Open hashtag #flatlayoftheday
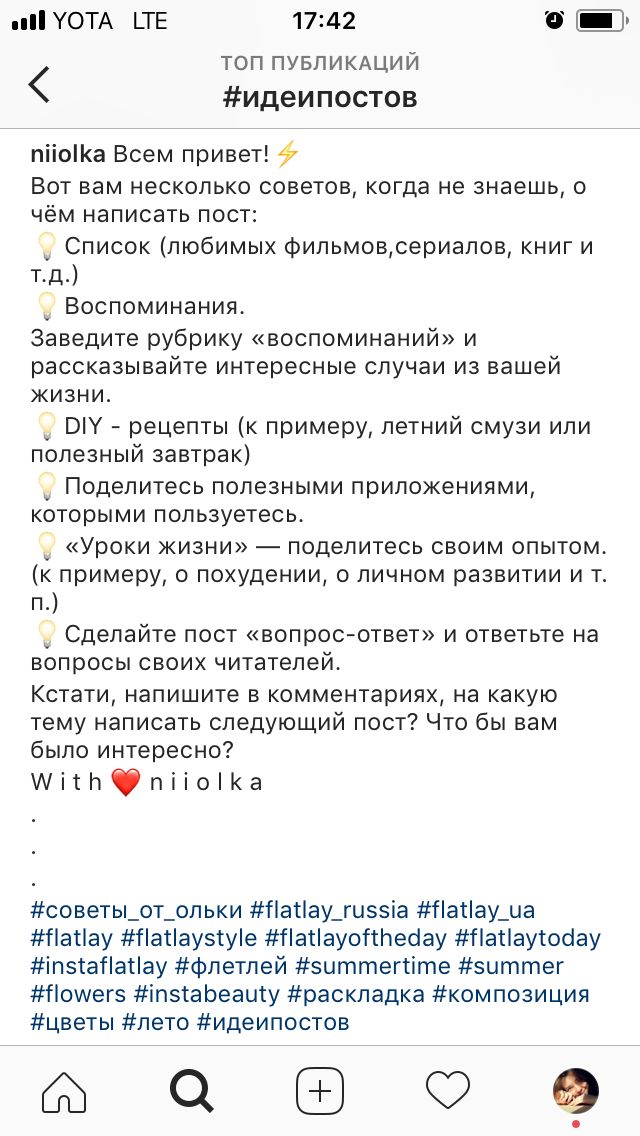 [x=356, y=939]
